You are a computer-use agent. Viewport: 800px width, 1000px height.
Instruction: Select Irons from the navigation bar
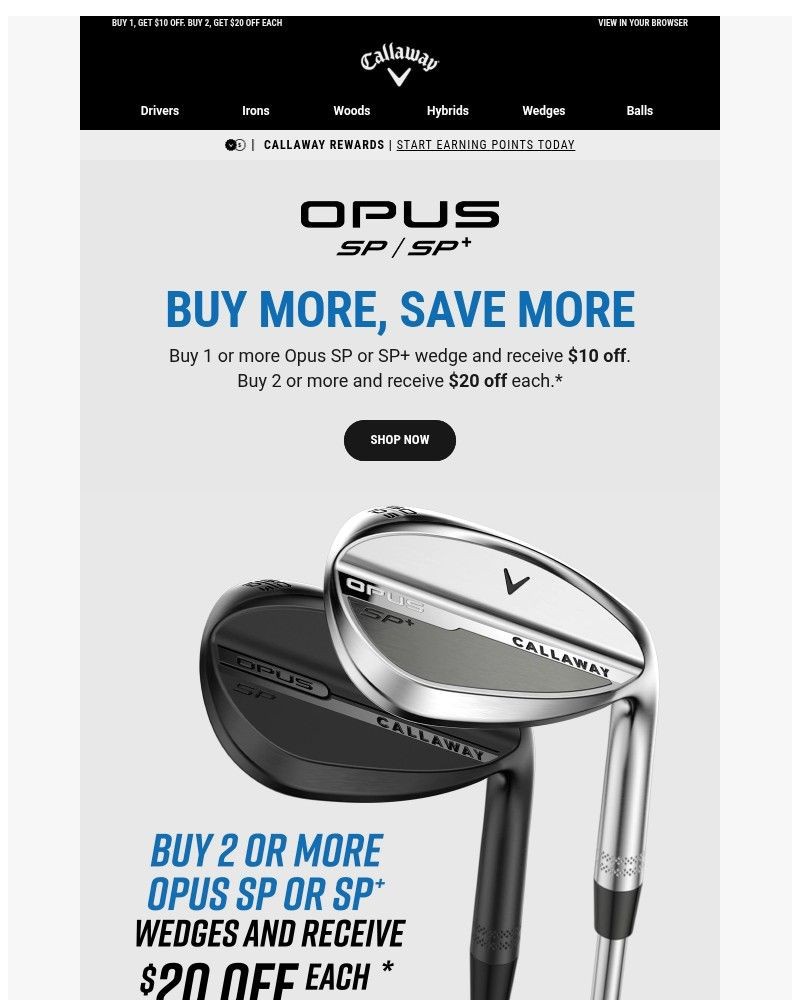pyautogui.click(x=255, y=111)
